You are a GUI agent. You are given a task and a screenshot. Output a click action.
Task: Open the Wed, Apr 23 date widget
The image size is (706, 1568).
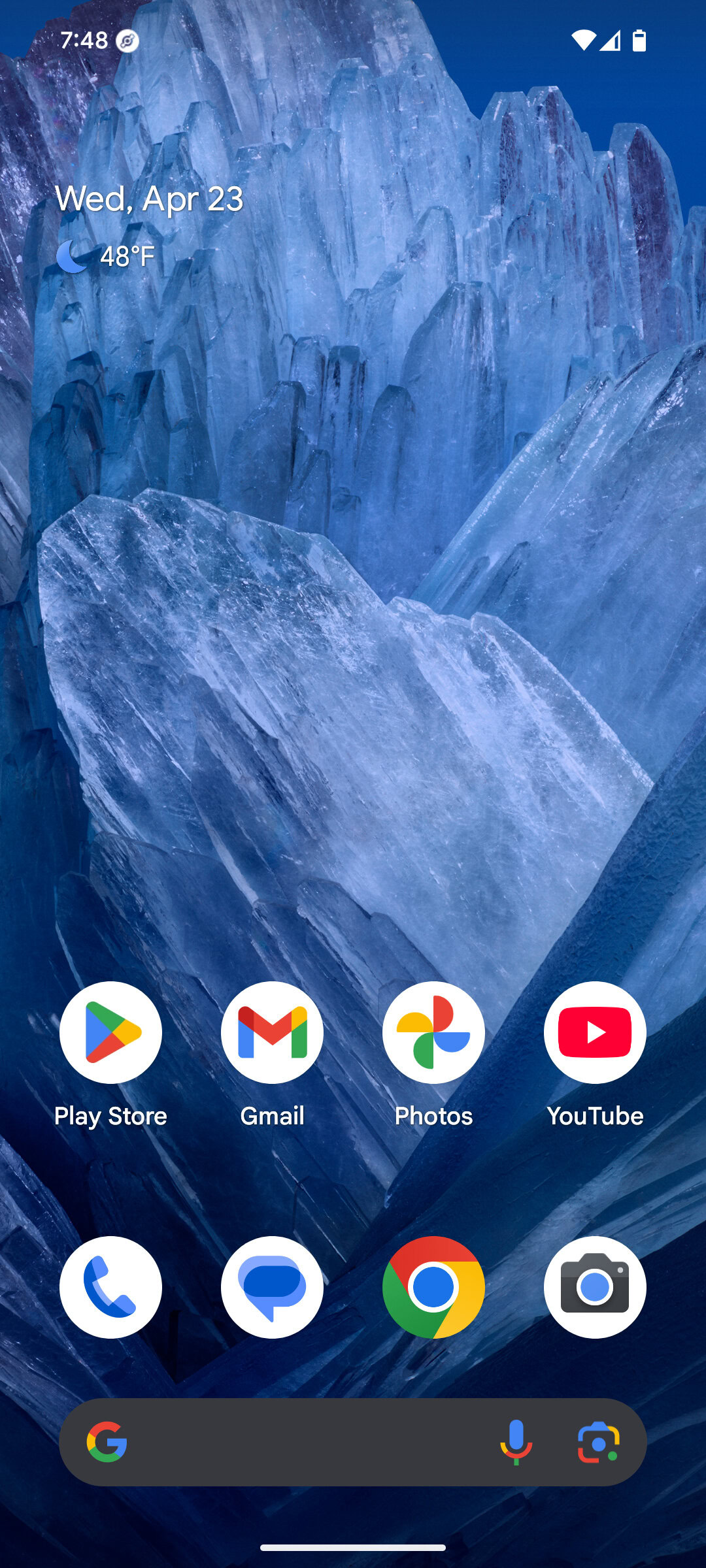(x=149, y=199)
